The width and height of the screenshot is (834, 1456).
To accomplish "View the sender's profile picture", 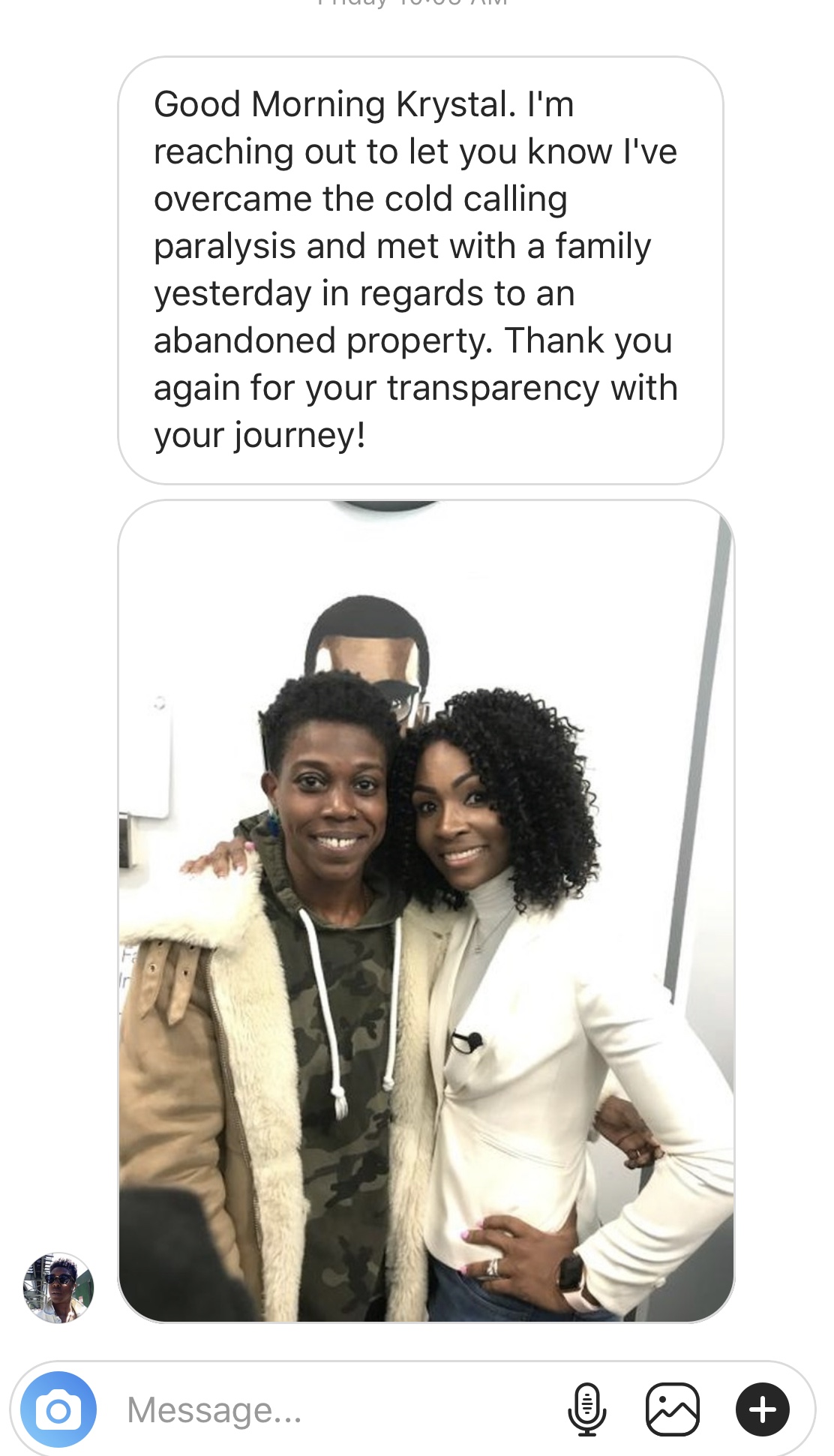I will 58,1287.
